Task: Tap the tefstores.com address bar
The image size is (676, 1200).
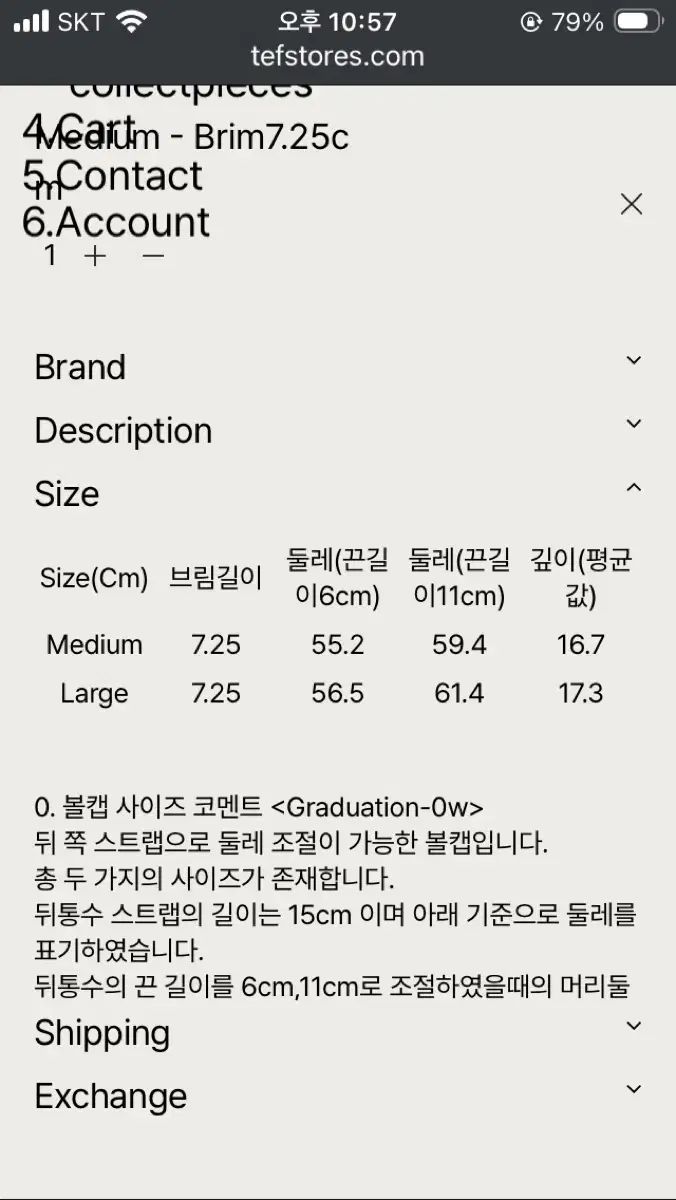Action: coord(337,57)
